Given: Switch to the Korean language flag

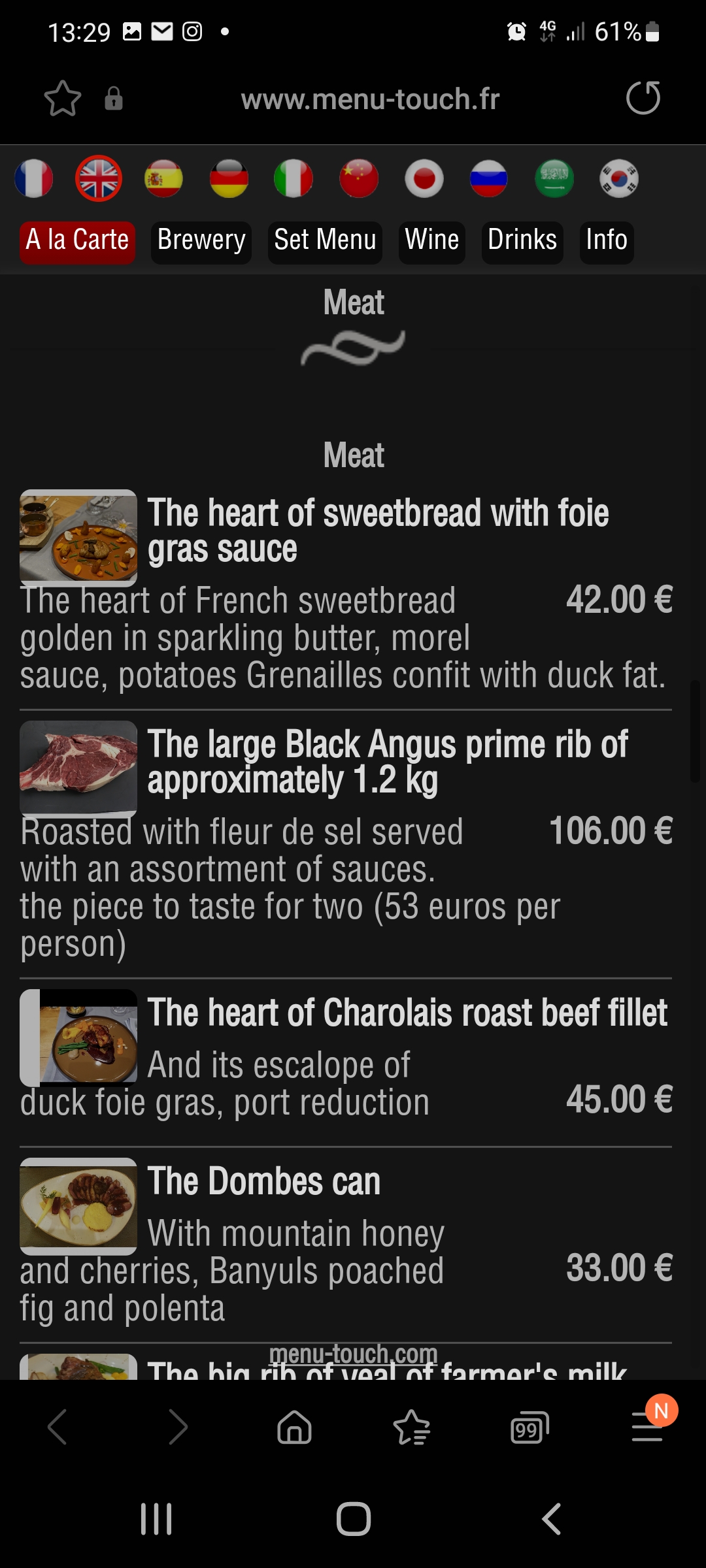Looking at the screenshot, I should [619, 178].
